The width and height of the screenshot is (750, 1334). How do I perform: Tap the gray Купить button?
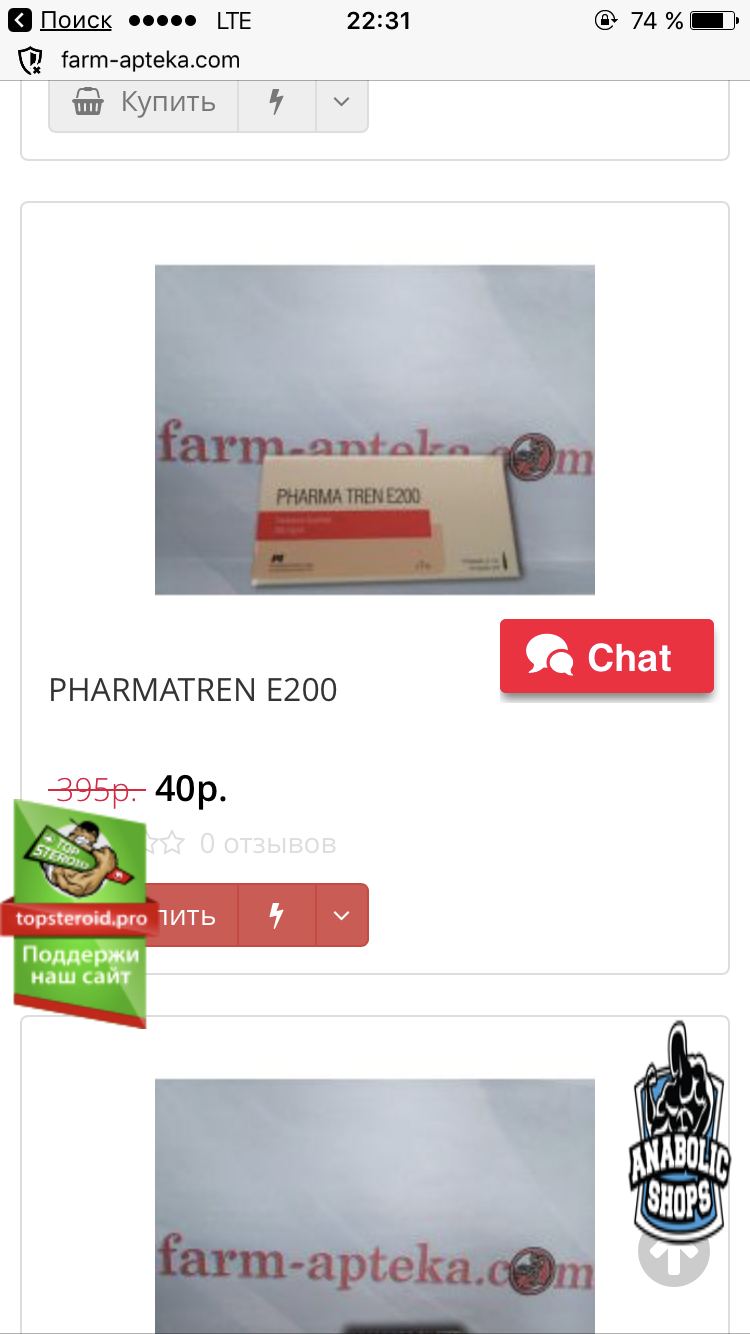click(144, 102)
